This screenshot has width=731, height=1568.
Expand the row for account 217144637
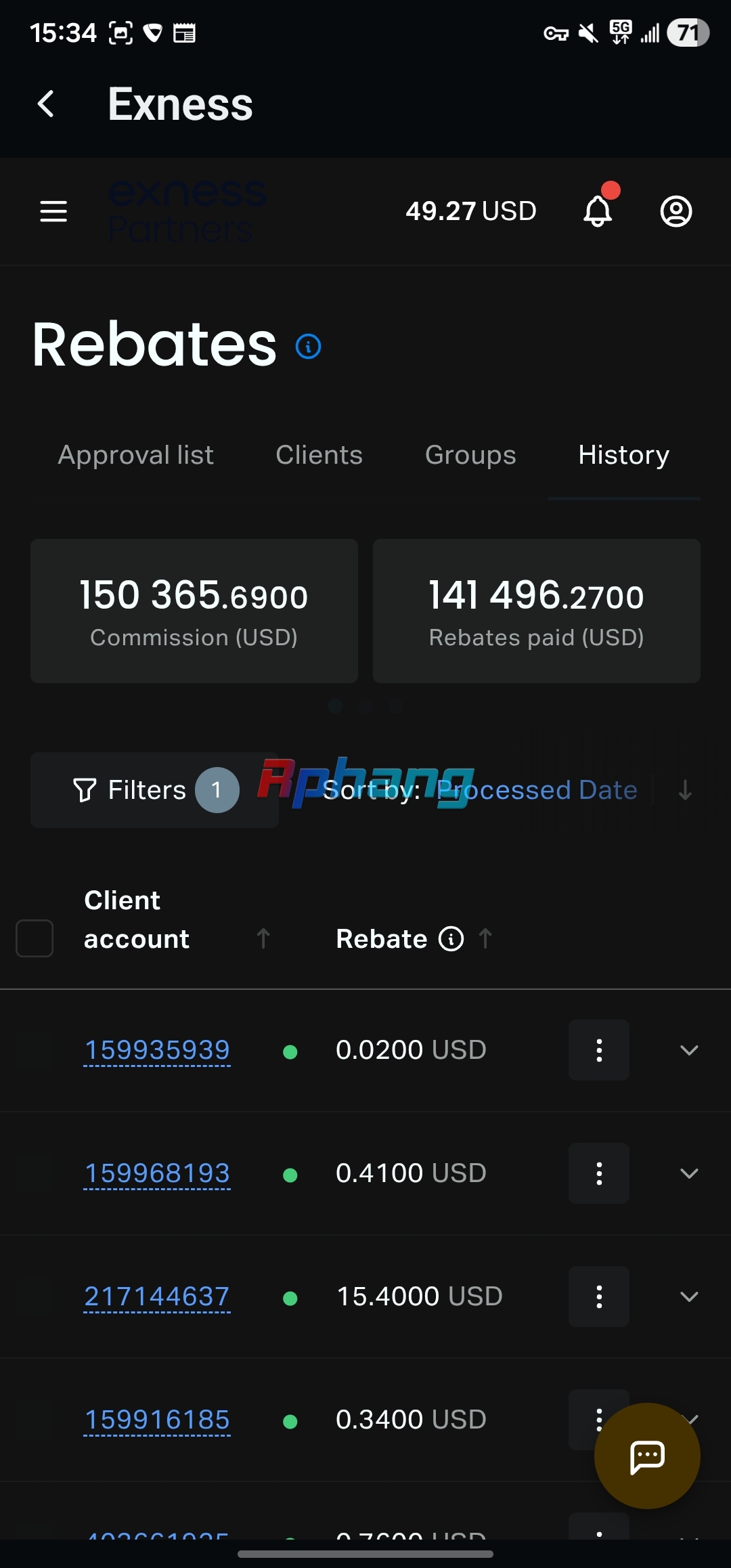pos(689,1297)
